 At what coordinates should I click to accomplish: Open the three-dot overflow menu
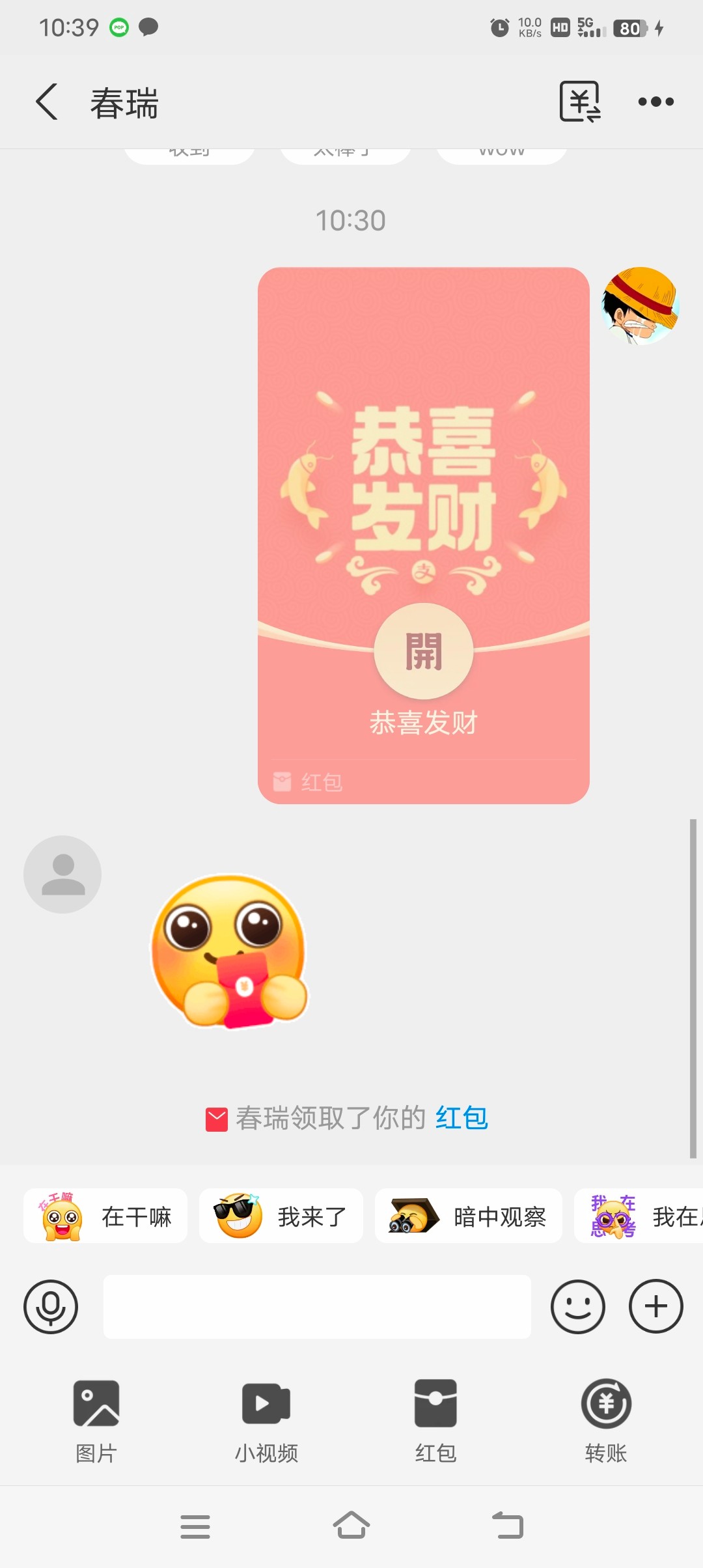655,102
